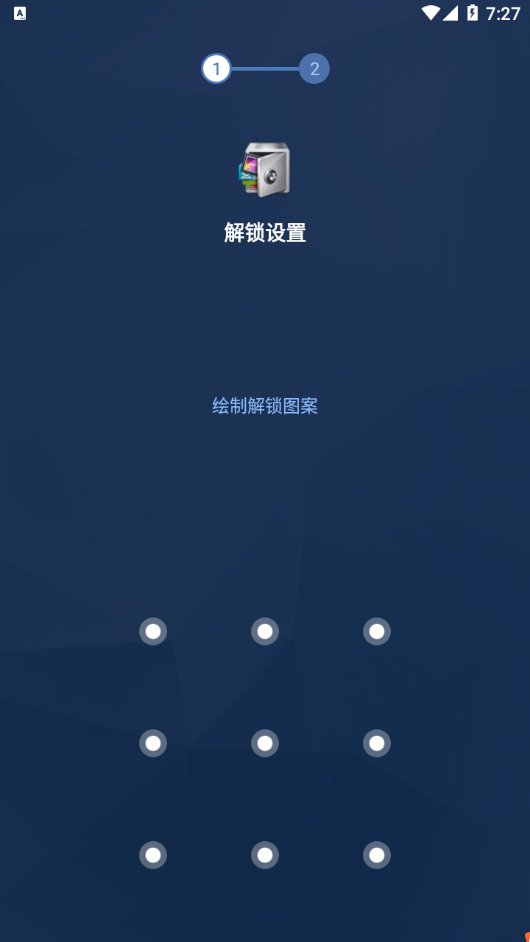This screenshot has height=942, width=530.
Task: Touch the bottom-right pattern dot
Action: click(377, 855)
